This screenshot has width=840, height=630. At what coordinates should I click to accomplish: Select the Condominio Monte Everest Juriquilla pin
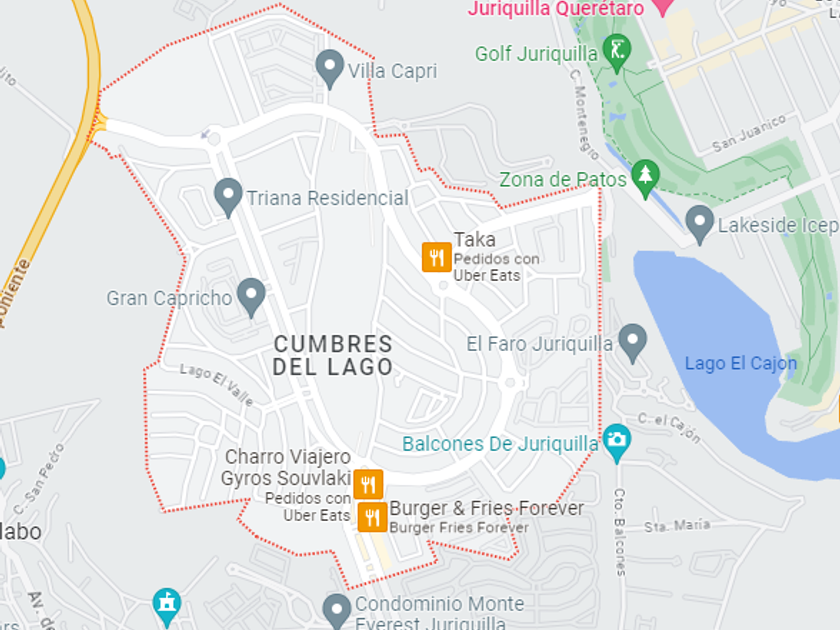point(337,611)
